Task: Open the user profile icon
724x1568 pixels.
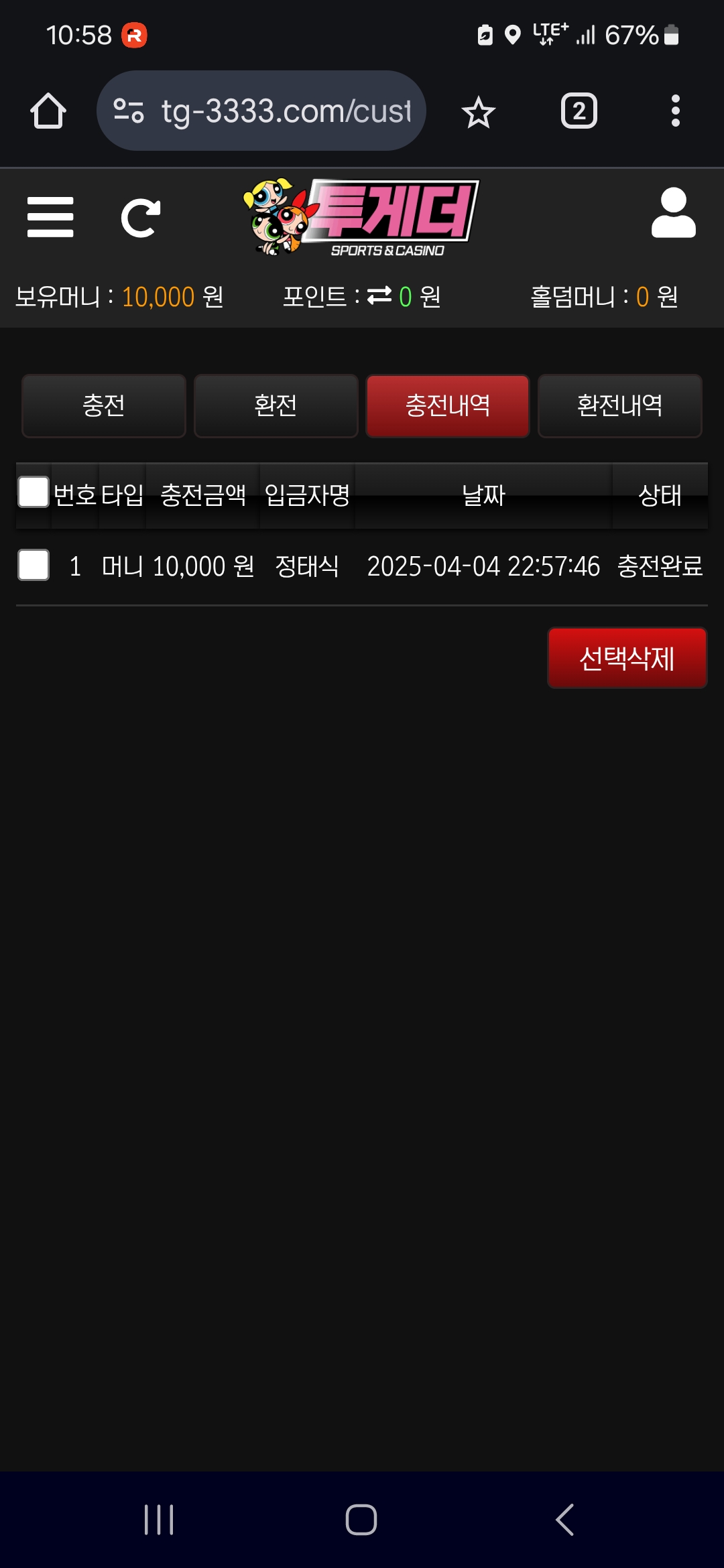Action: click(673, 213)
